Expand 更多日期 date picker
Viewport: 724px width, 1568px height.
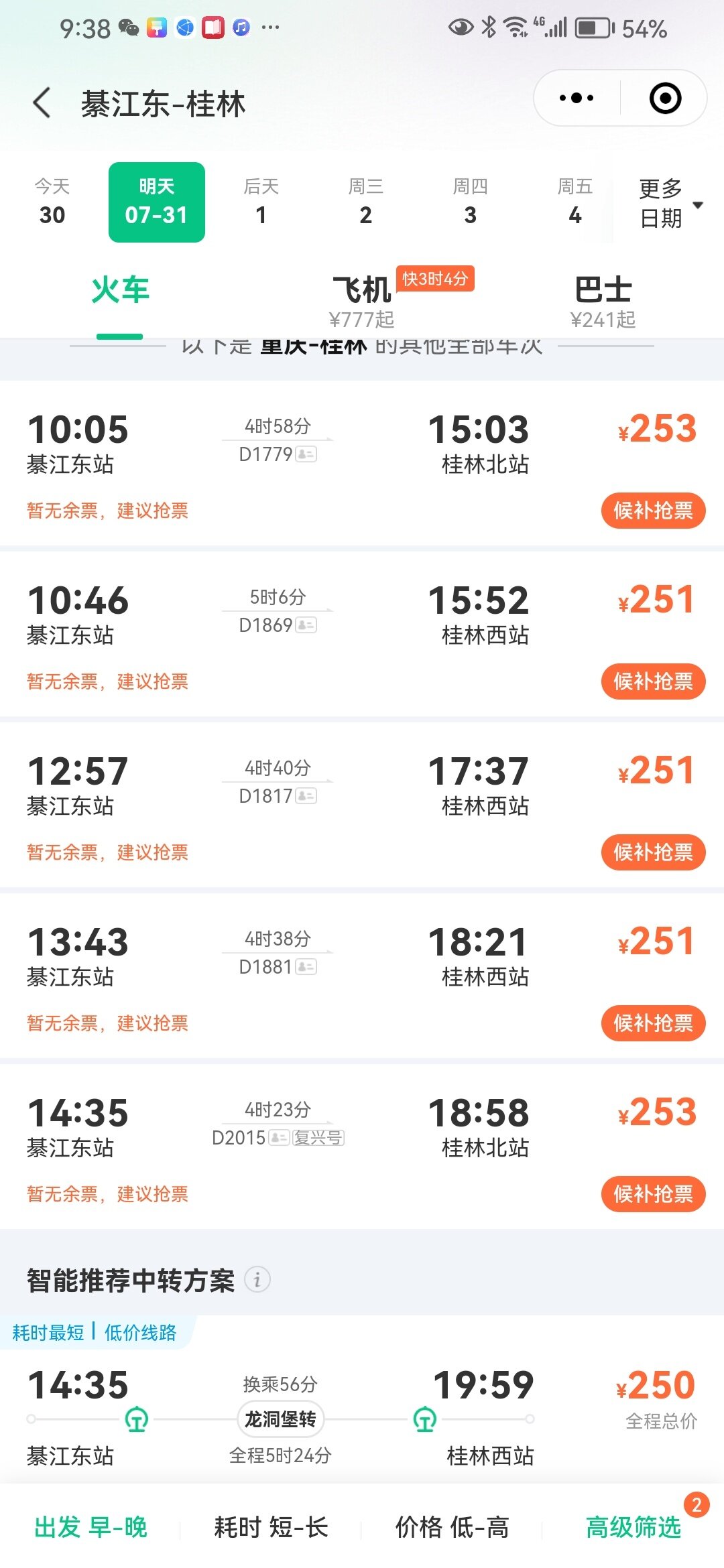[670, 203]
